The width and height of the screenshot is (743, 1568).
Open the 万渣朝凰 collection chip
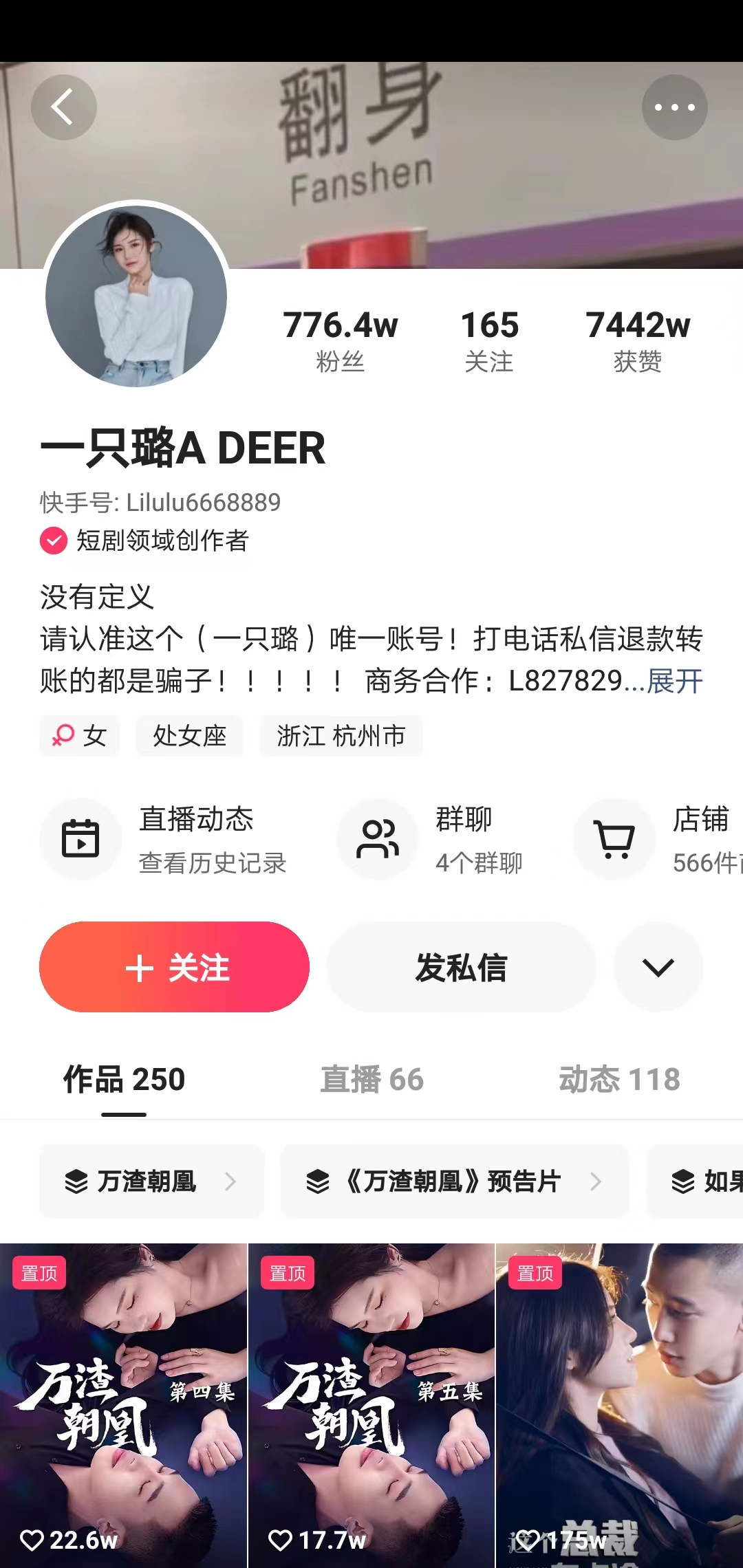coord(151,1182)
